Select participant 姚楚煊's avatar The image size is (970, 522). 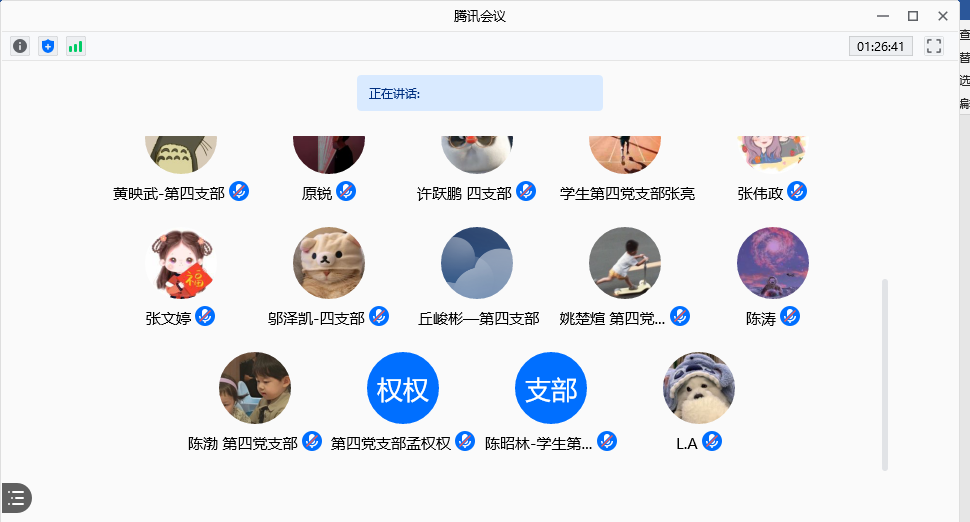click(625, 264)
